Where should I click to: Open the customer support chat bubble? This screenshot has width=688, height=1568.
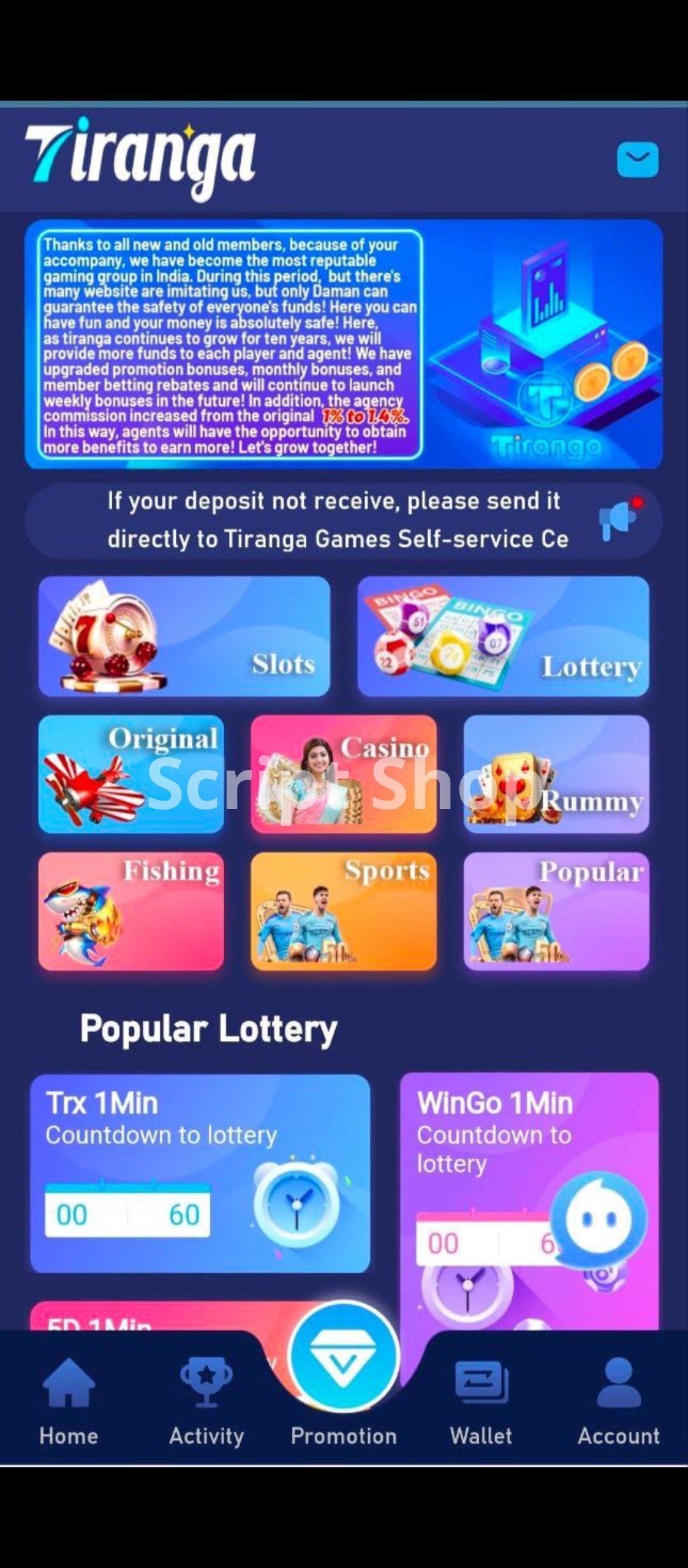tap(600, 1220)
